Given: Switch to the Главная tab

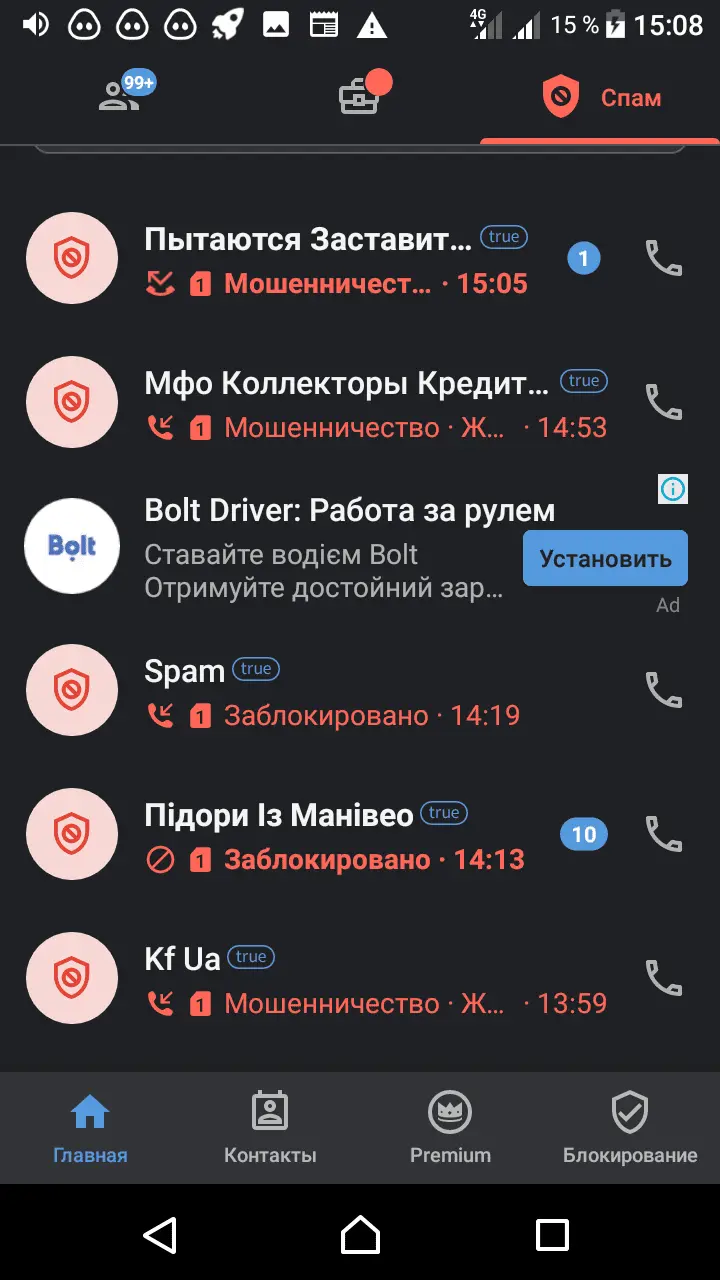Looking at the screenshot, I should point(90,1125).
